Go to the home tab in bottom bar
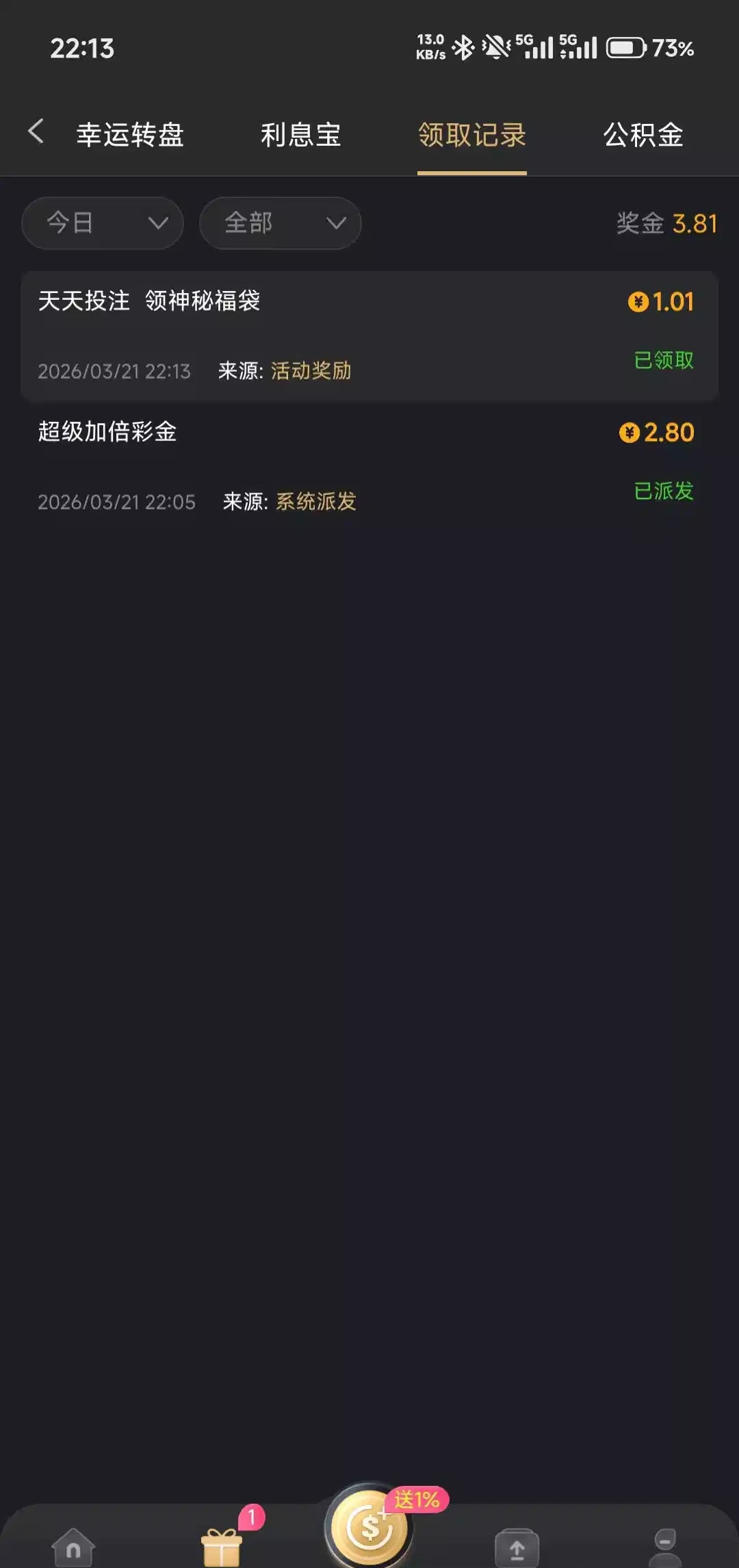The height and width of the screenshot is (1568, 739). click(x=73, y=1546)
